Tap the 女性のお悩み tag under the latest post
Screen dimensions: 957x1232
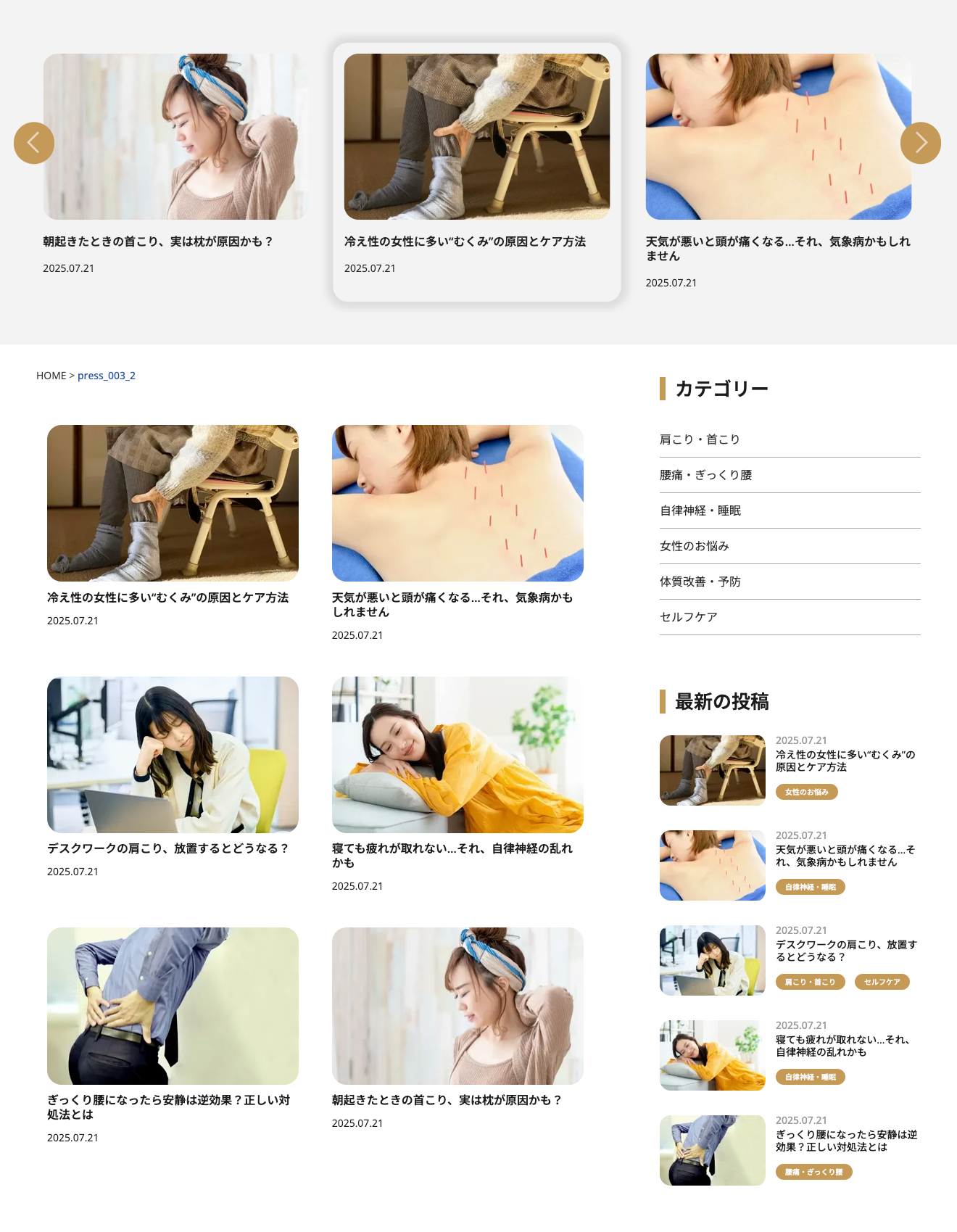(x=806, y=792)
